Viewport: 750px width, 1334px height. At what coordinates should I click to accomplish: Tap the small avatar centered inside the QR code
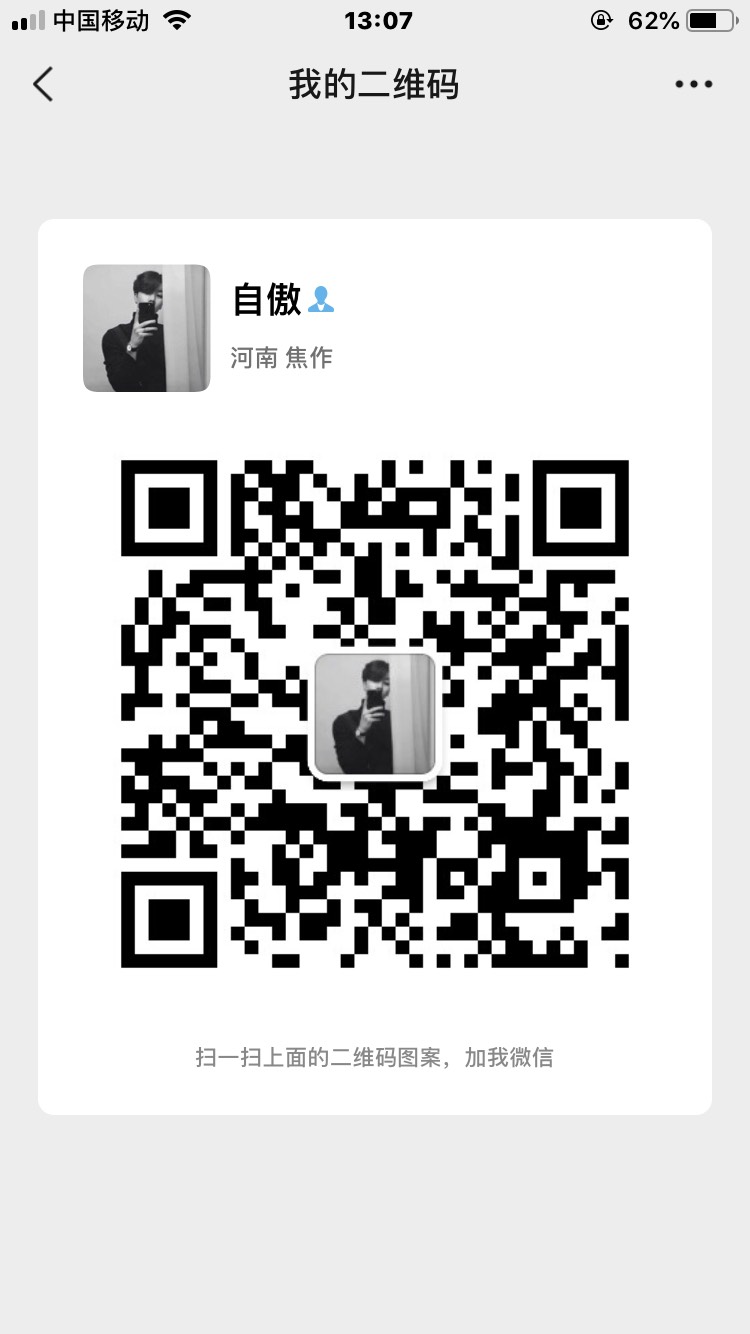point(375,713)
